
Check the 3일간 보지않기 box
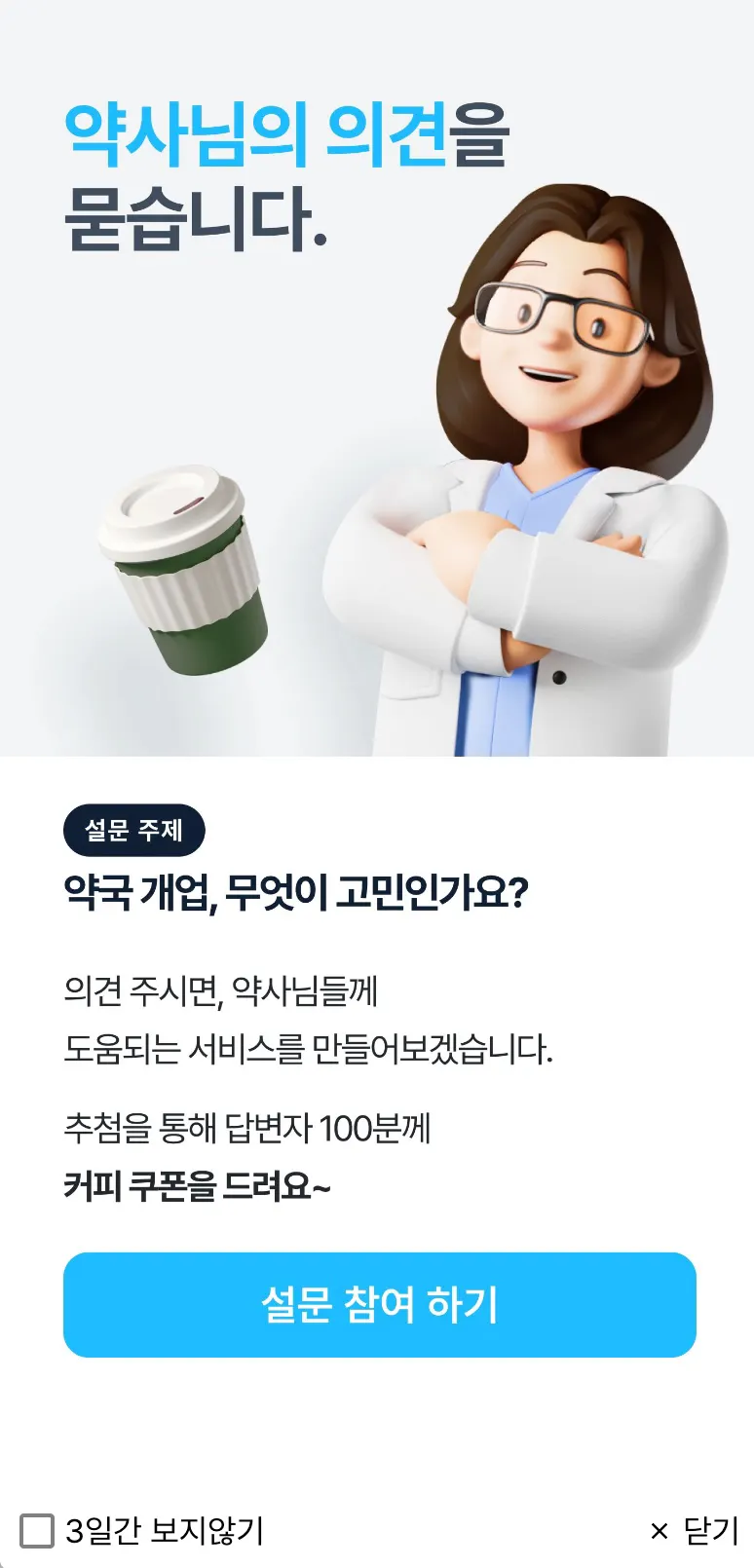click(x=37, y=1530)
